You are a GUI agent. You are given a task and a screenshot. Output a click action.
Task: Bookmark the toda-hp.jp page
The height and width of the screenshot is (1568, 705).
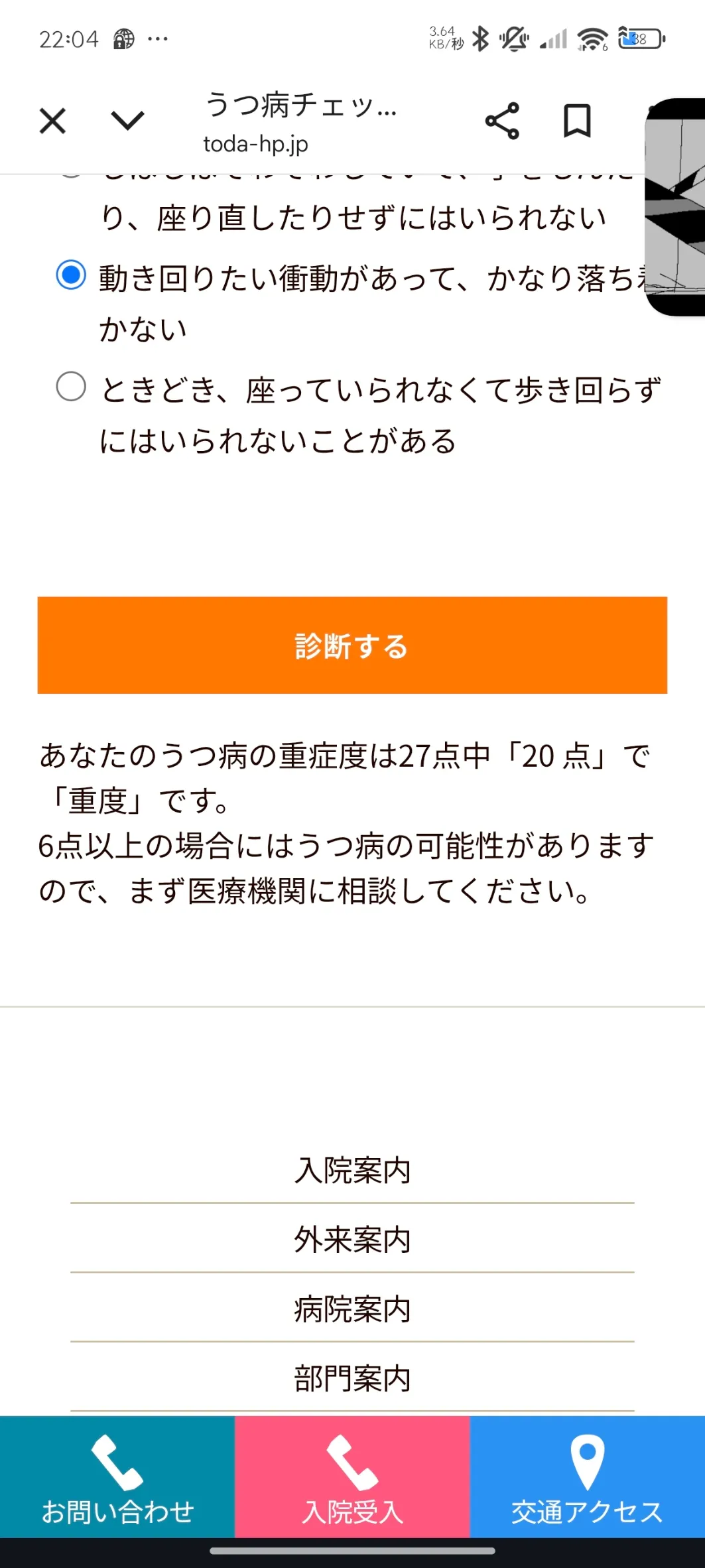576,121
